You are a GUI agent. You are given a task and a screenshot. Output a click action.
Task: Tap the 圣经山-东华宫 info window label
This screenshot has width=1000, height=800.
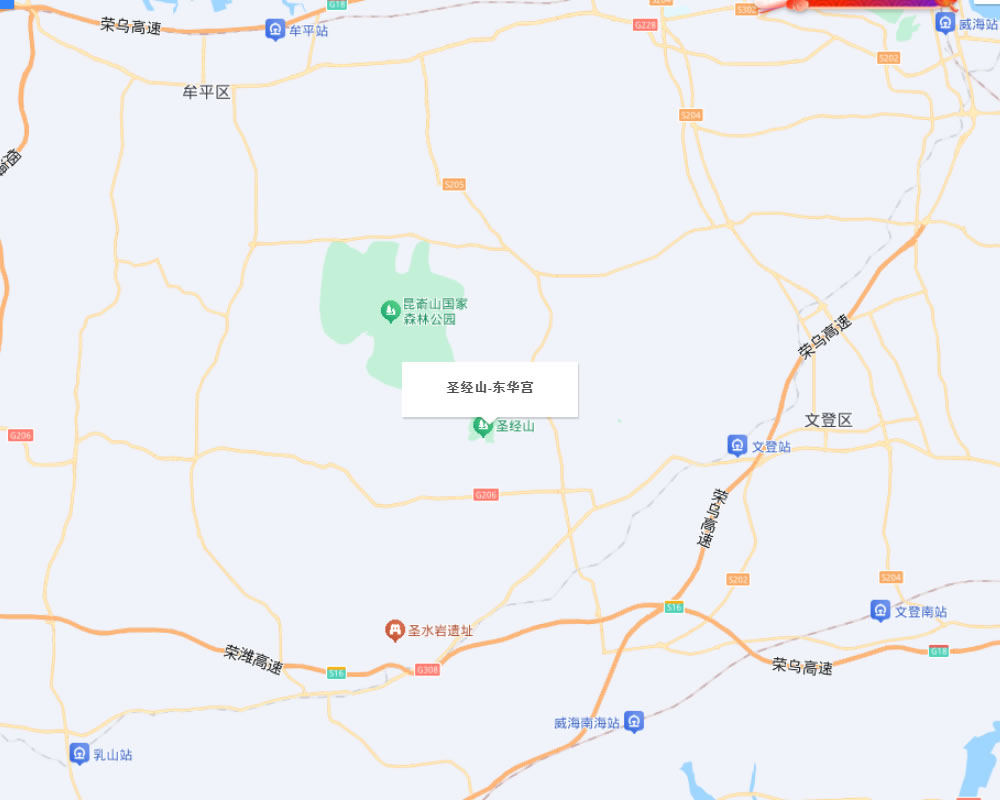coord(490,388)
